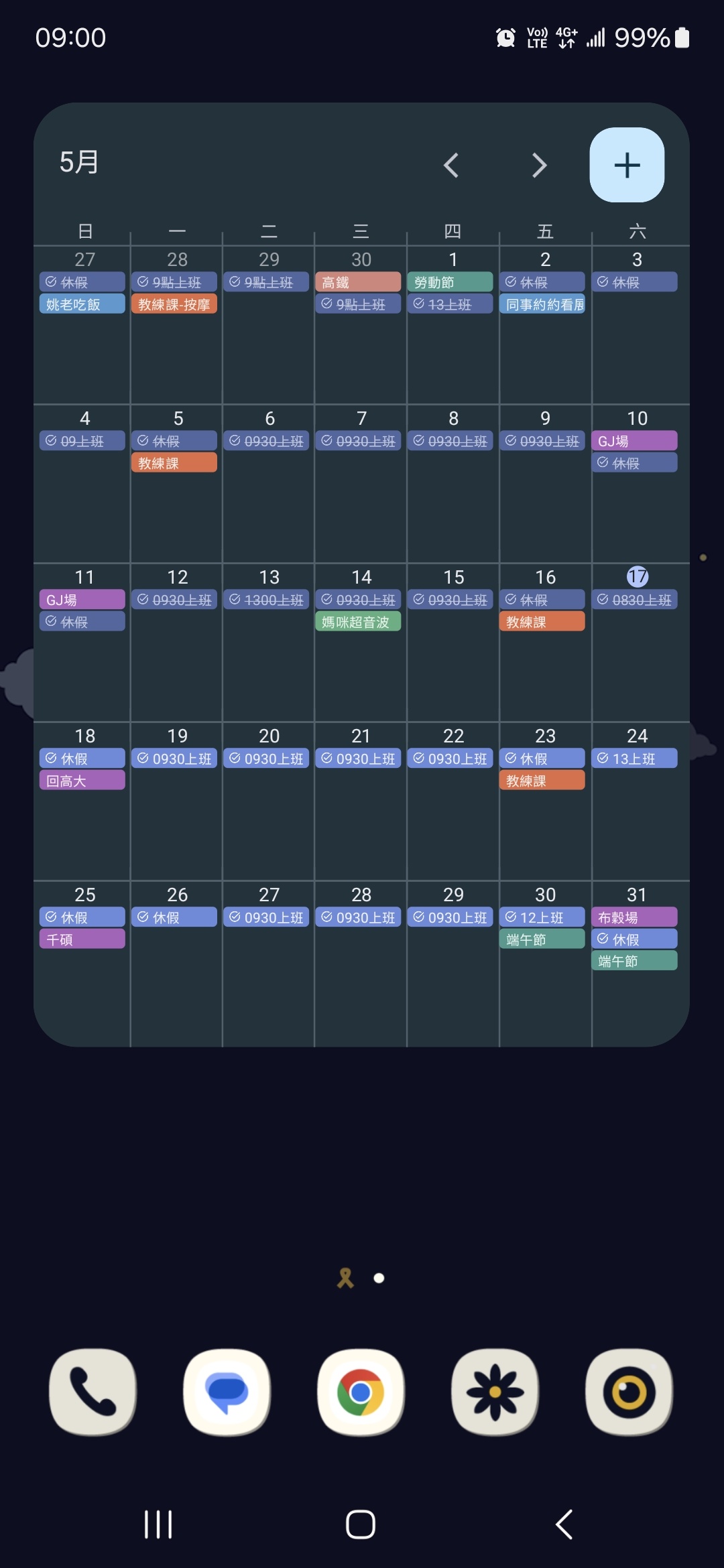Add a new calendar event
This screenshot has width=724, height=1568.
tap(627, 165)
